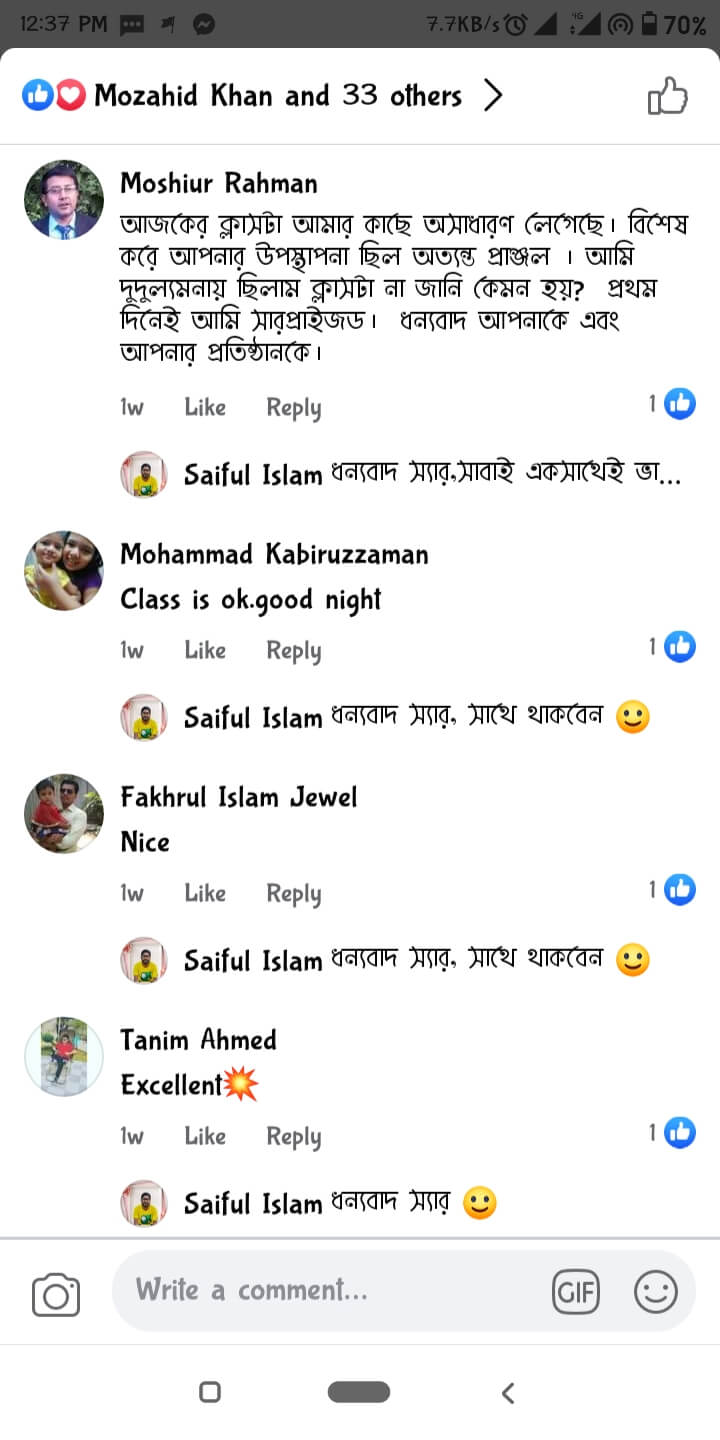The width and height of the screenshot is (720, 1440).
Task: Reply to Tanim Ahmed's comment
Action: coord(293,1136)
